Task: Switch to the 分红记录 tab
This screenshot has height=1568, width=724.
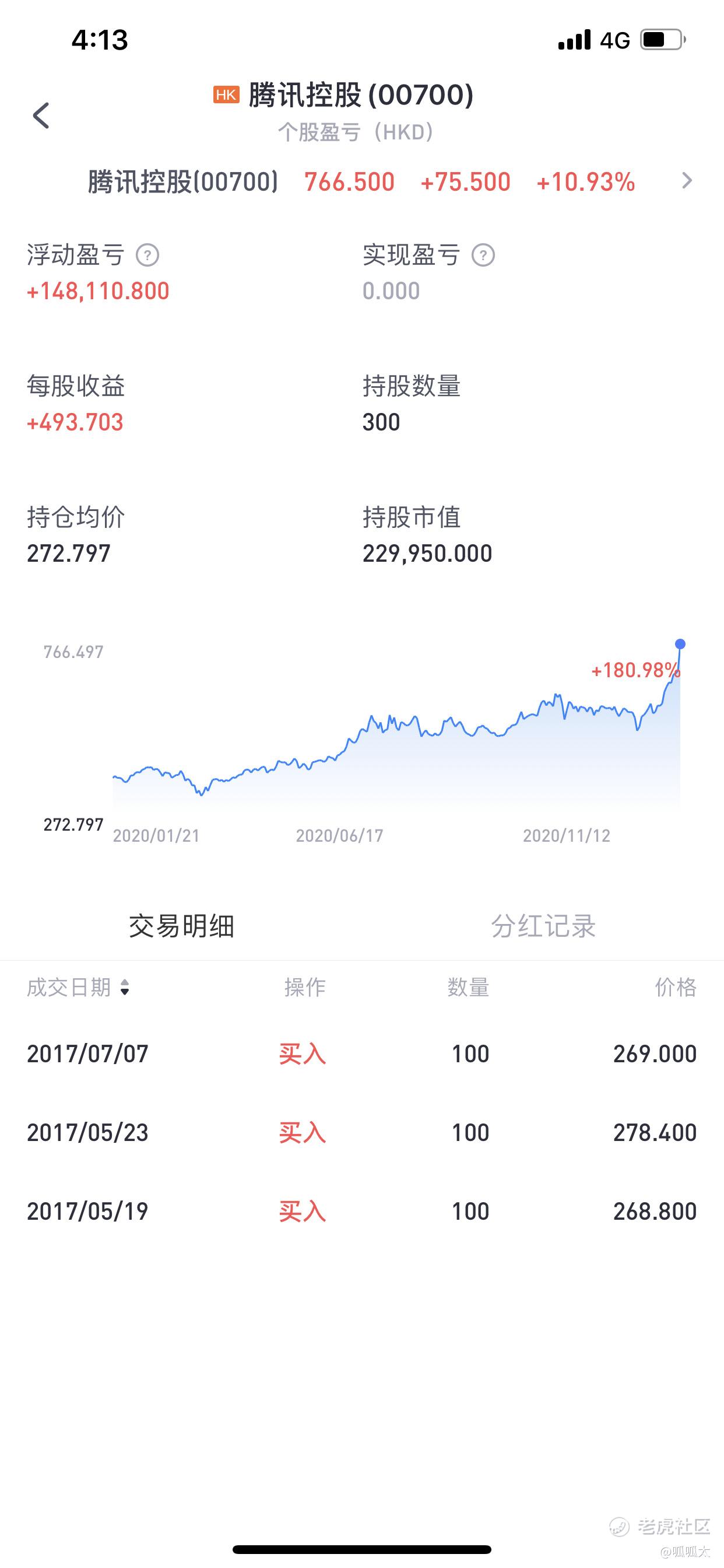Action: 543,926
